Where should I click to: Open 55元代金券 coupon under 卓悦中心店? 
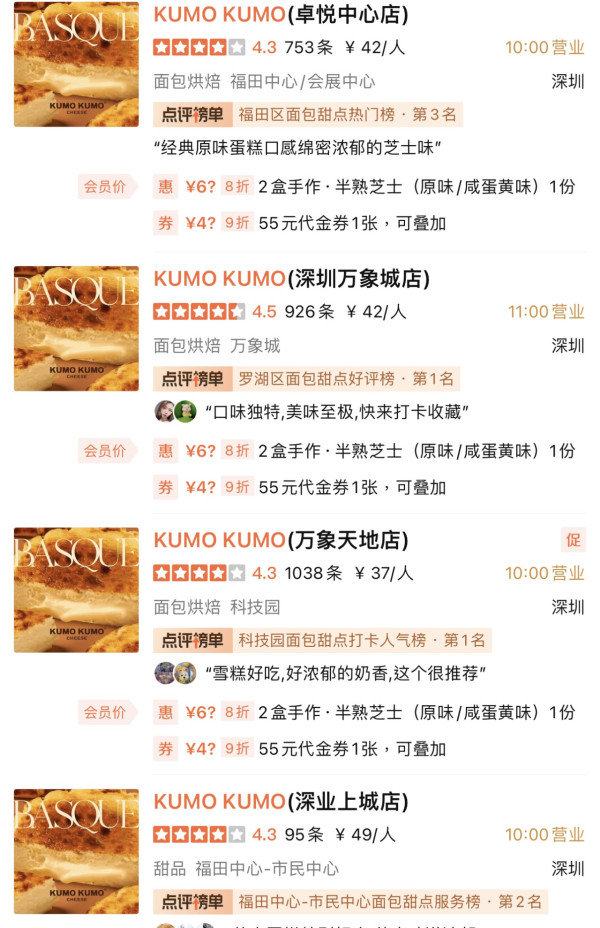350,223
